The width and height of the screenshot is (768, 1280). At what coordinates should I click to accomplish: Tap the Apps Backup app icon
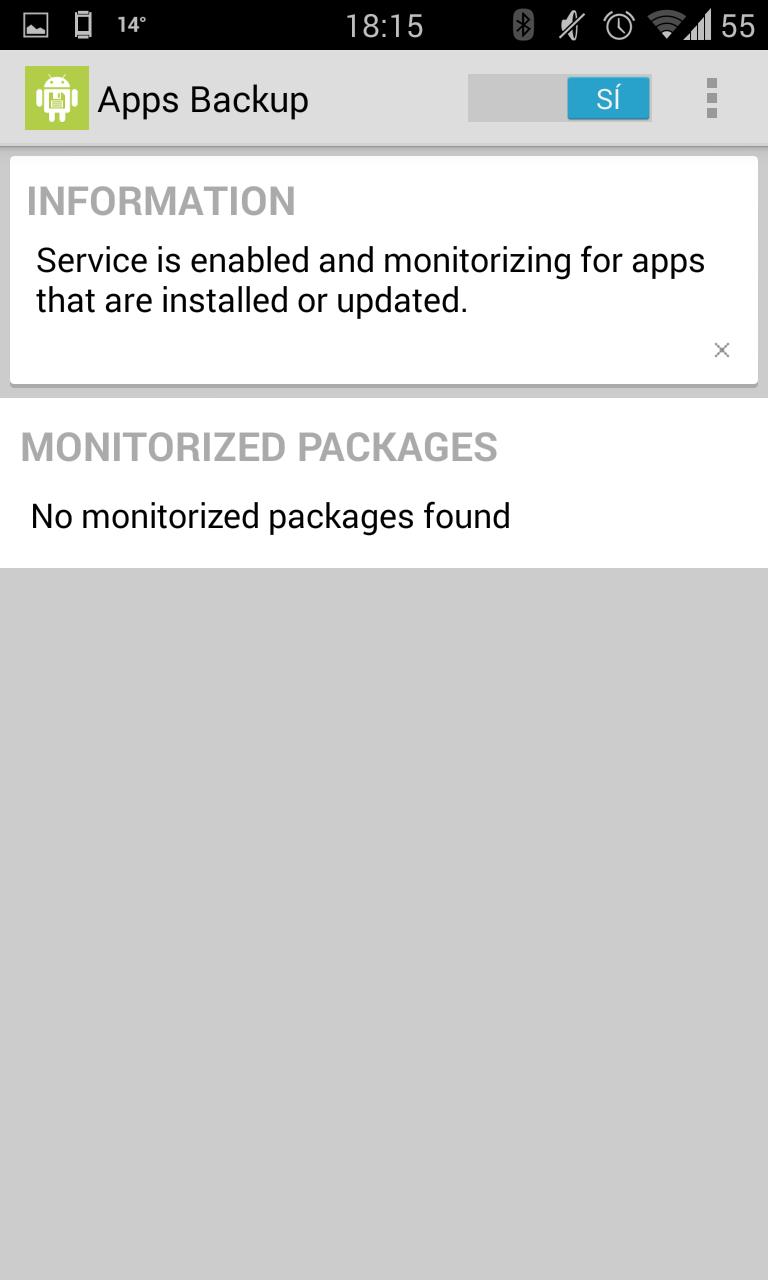(x=57, y=99)
